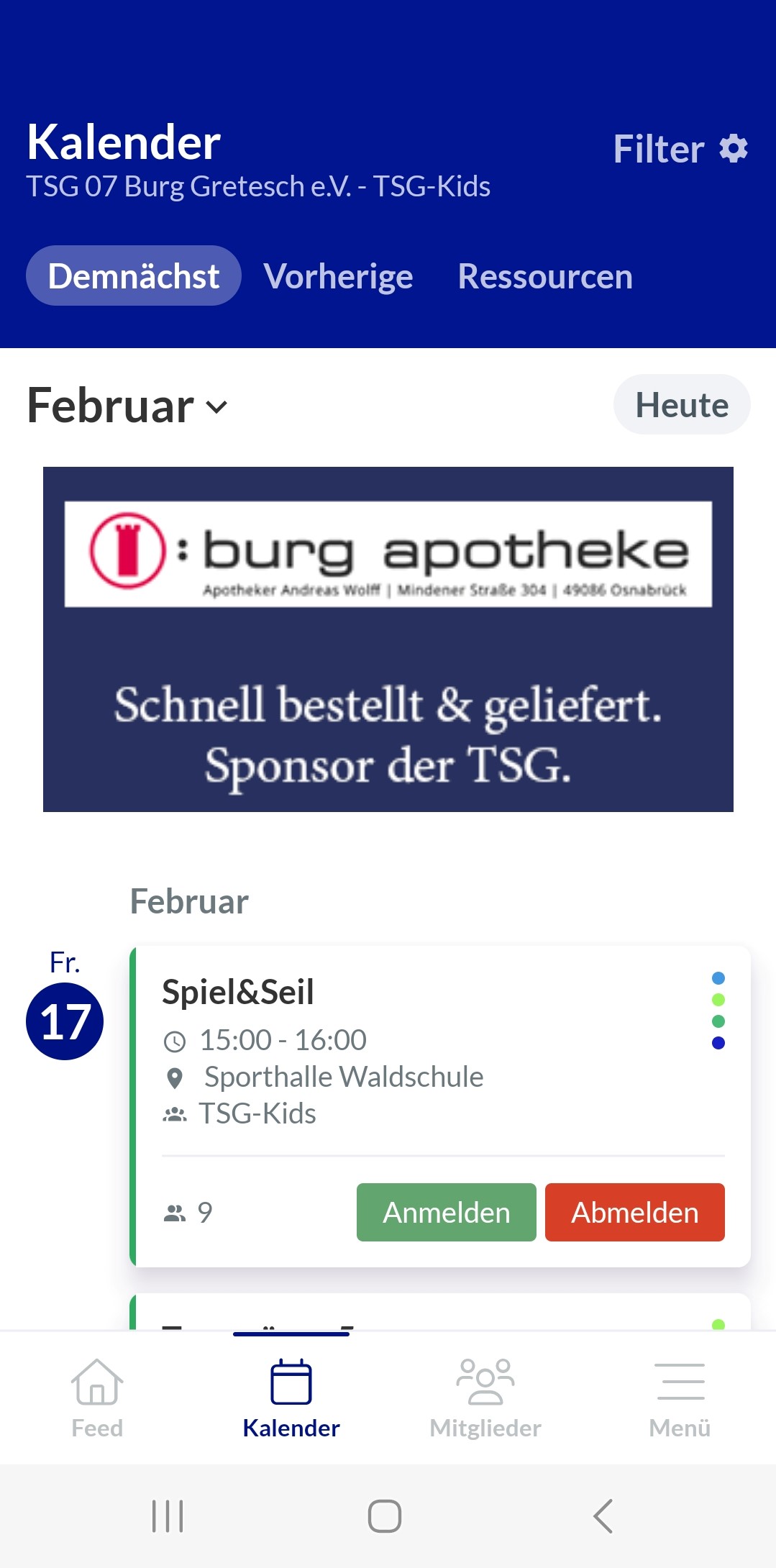Go to the Feed tab
Viewport: 776px width, 1568px height.
(x=97, y=1398)
